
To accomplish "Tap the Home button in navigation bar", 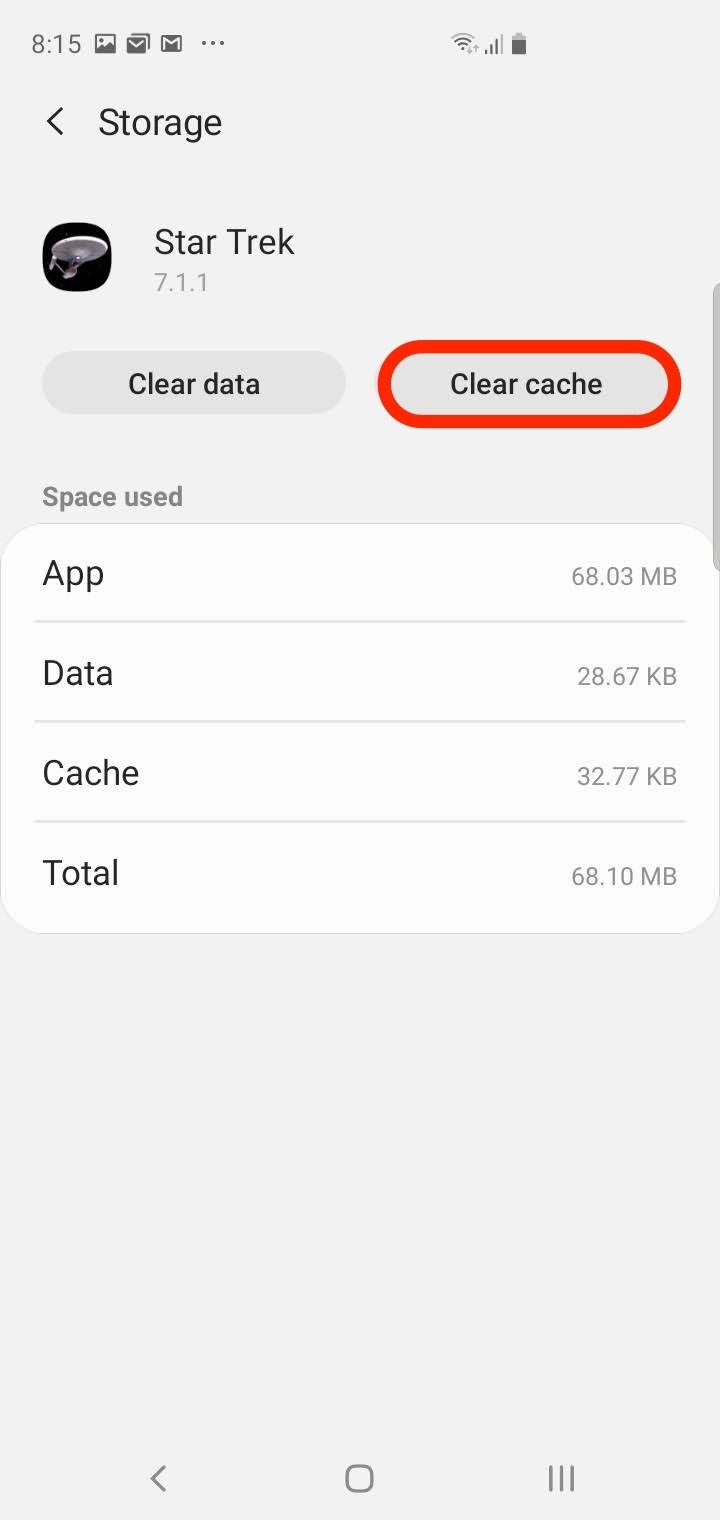I will coord(359,1477).
